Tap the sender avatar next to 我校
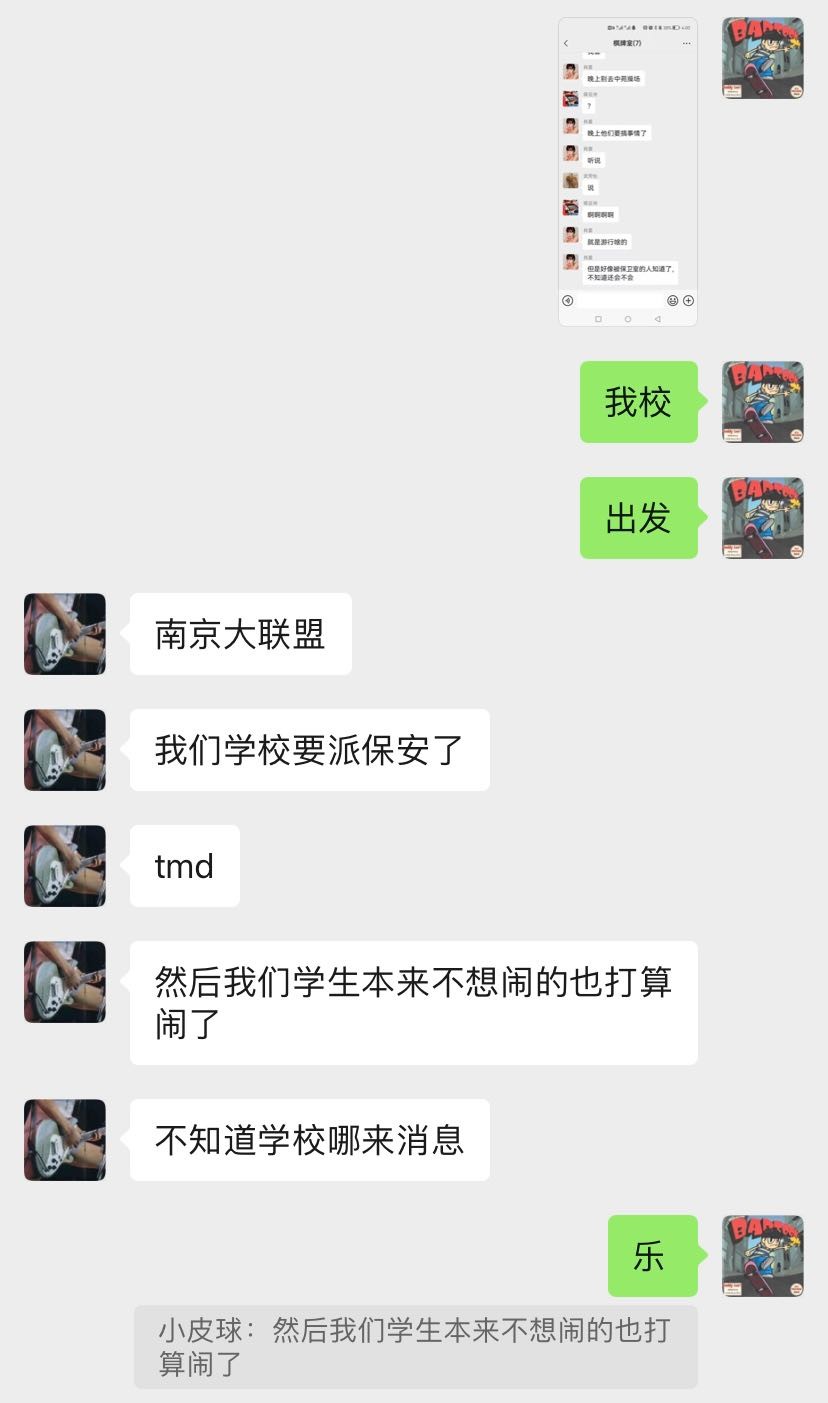 coord(763,402)
